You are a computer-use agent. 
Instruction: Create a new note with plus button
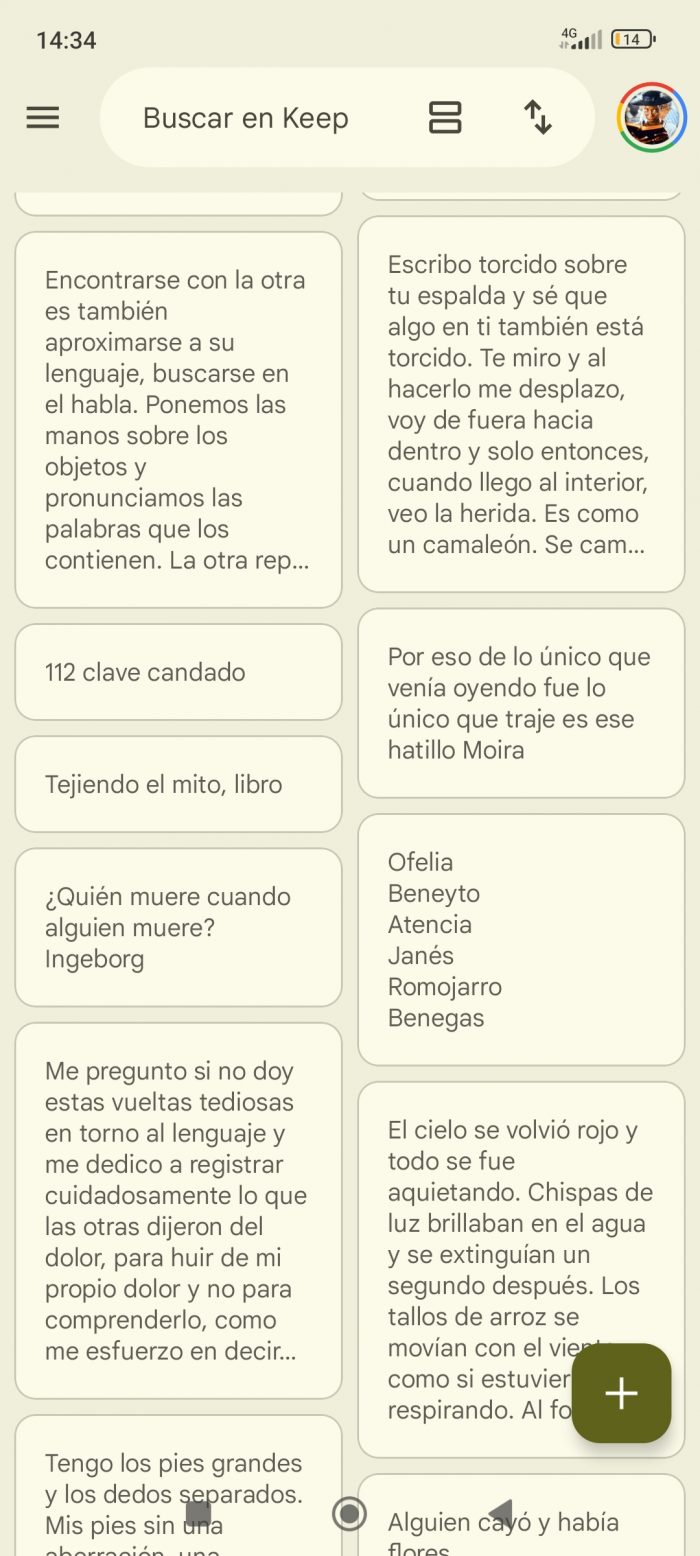(621, 1393)
